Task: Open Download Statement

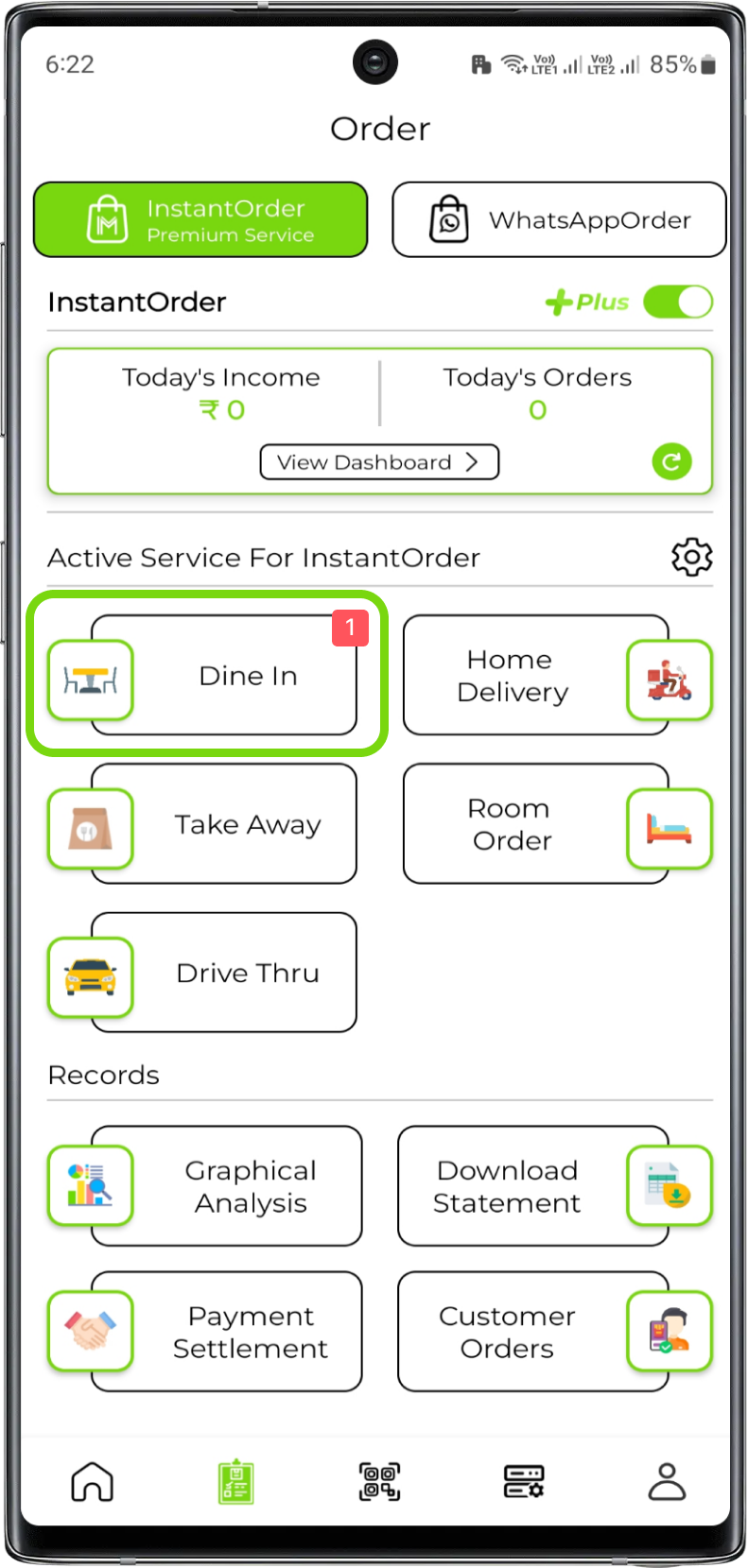Action: (x=532, y=1186)
